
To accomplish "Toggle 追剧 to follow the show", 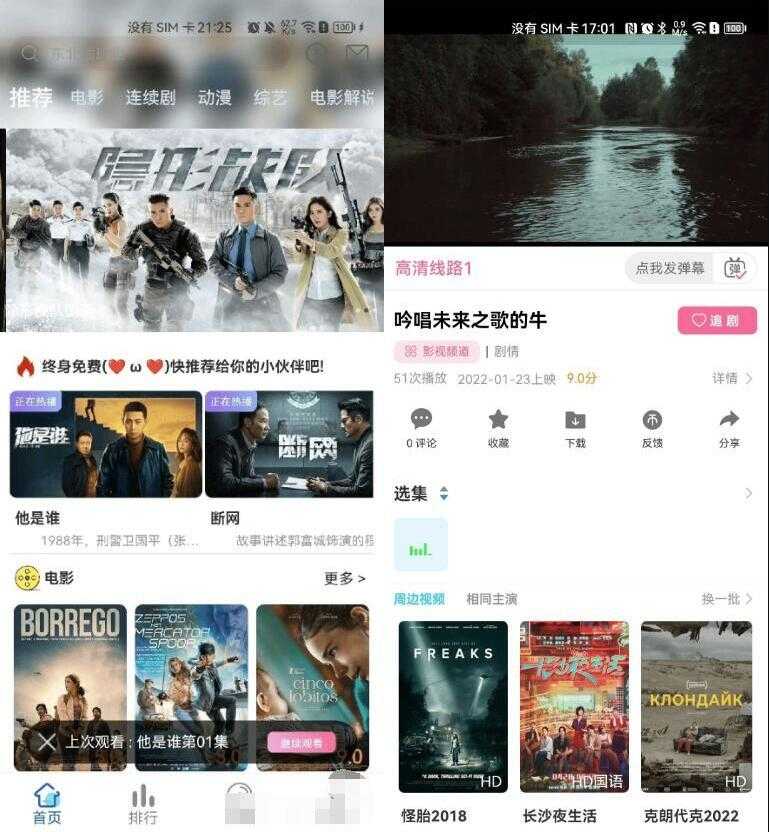I will (x=717, y=320).
